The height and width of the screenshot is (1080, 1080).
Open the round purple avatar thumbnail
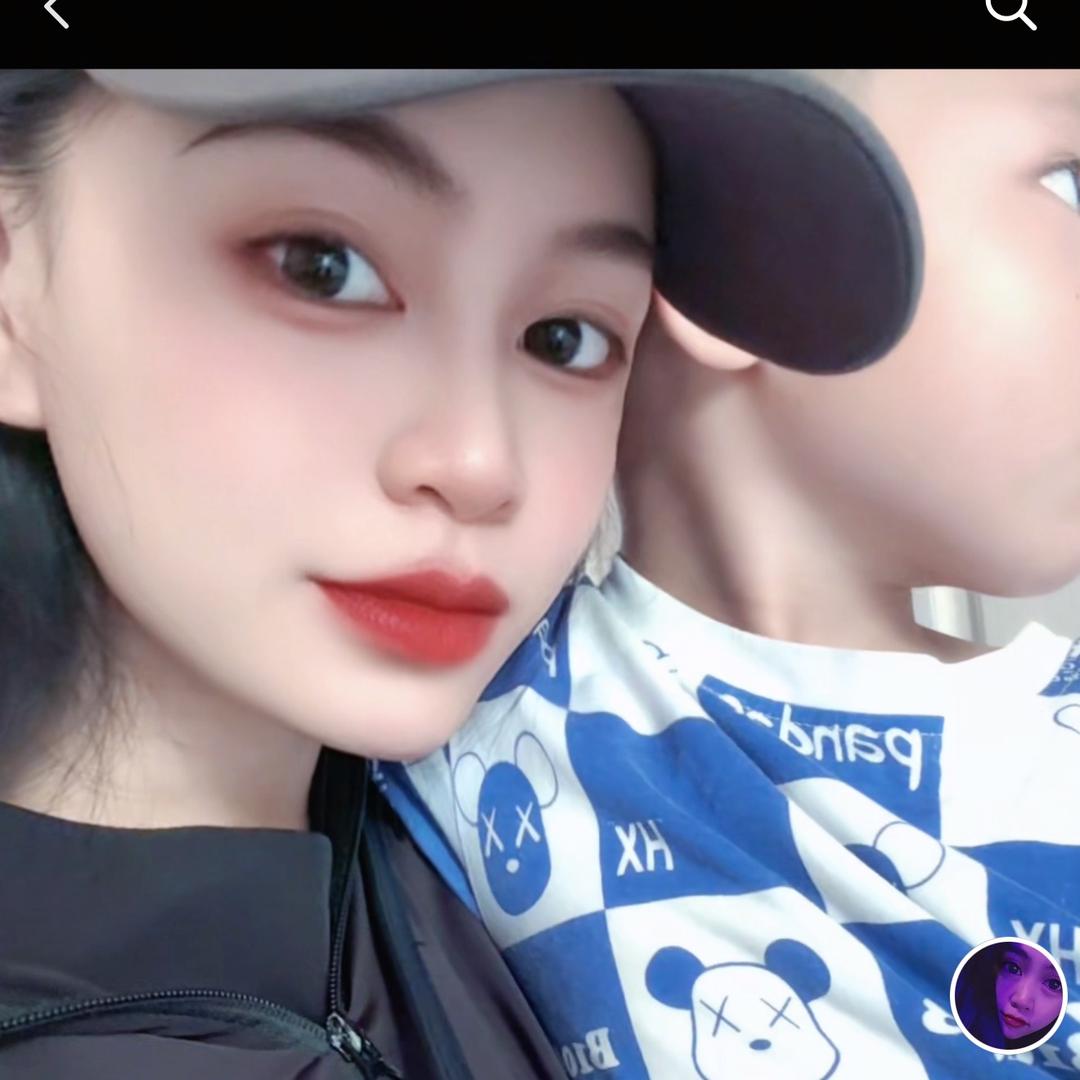(1008, 995)
